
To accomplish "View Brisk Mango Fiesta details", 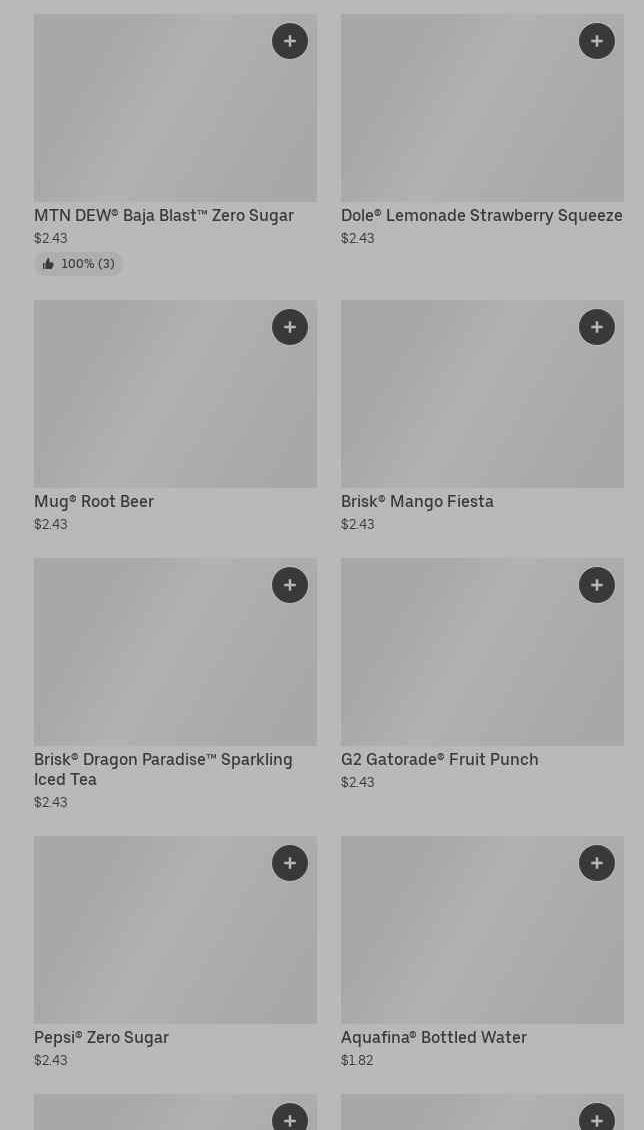I will (x=417, y=501).
